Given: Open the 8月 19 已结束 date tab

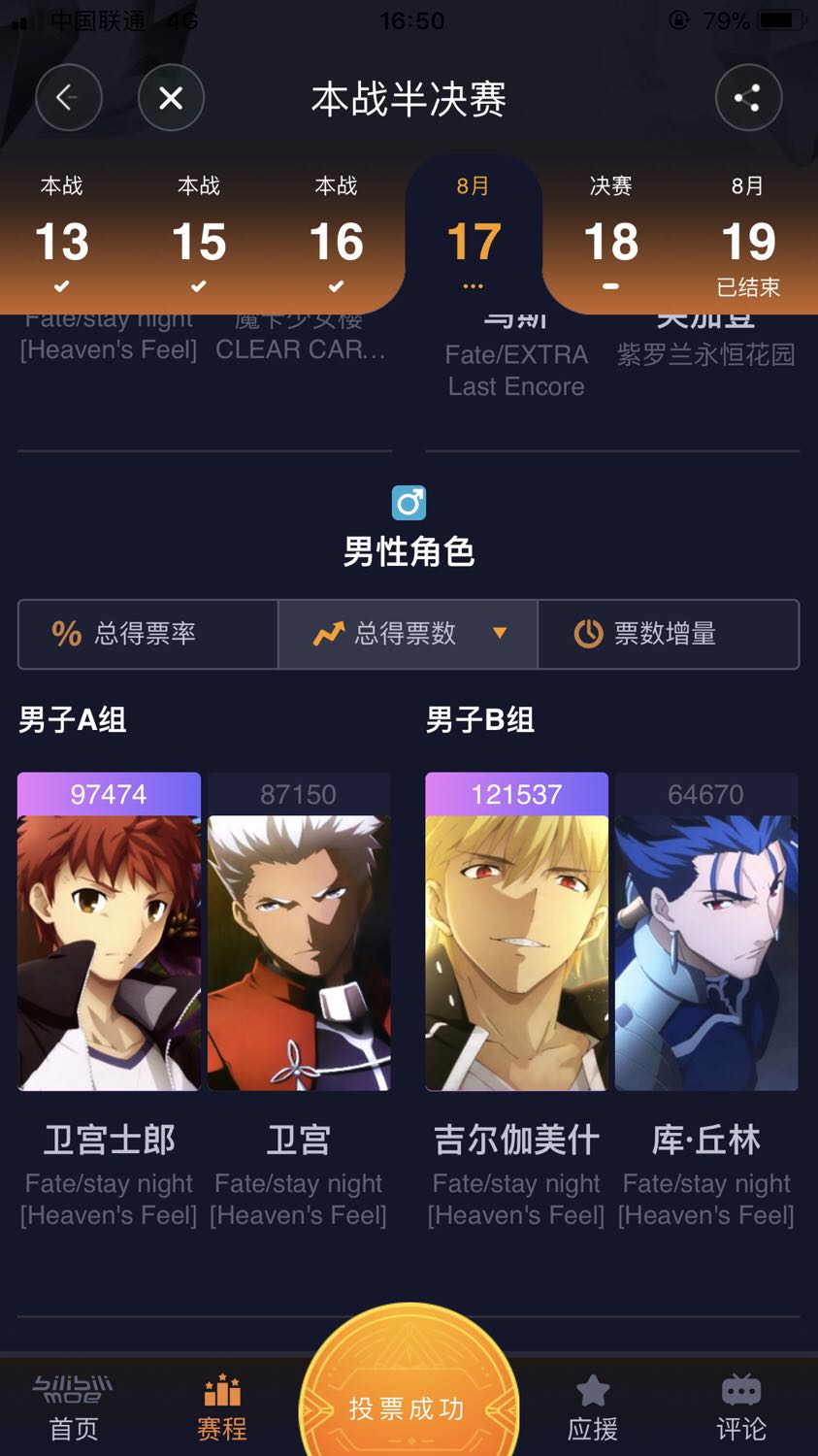Looking at the screenshot, I should [748, 234].
